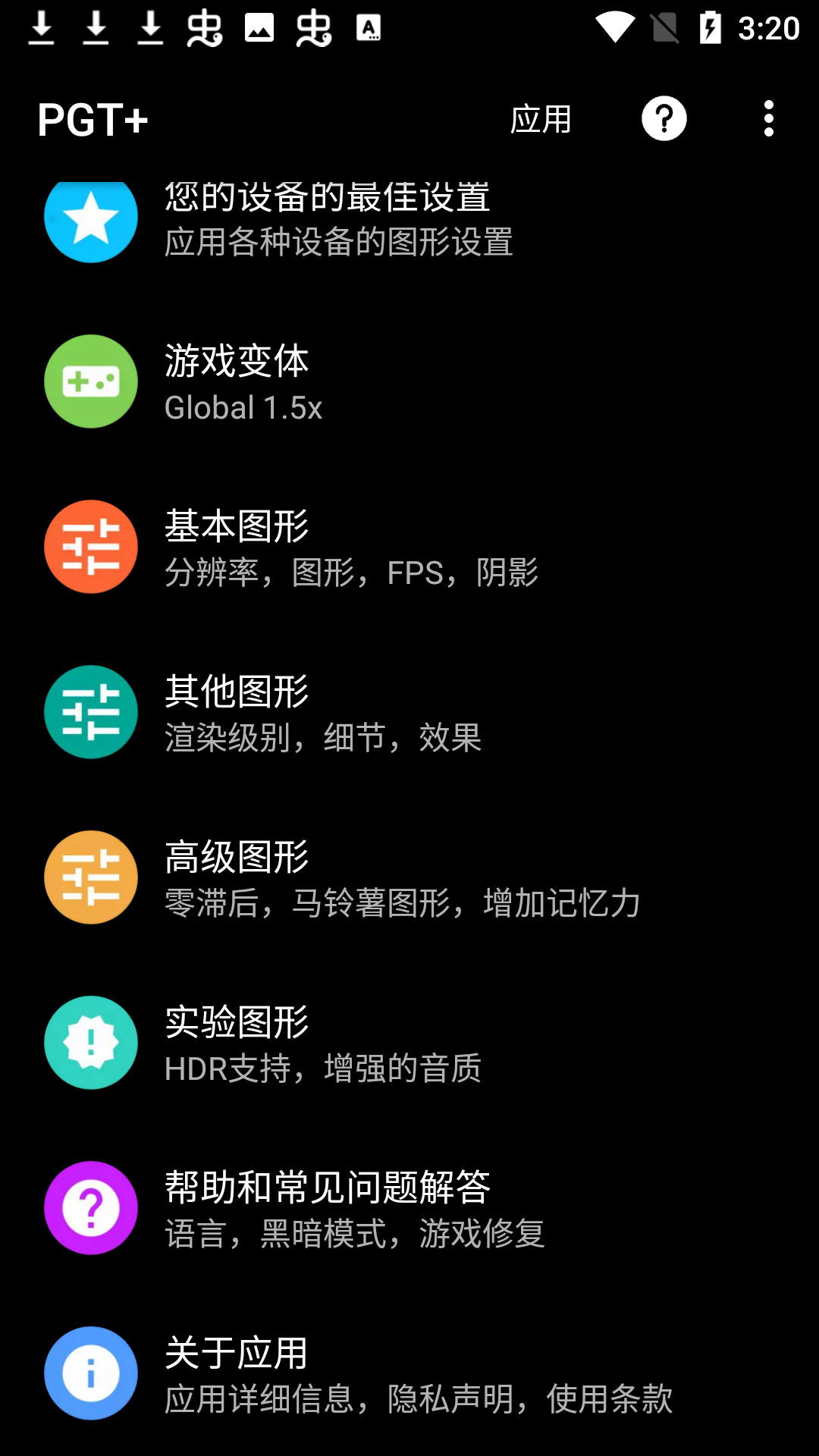Select 游戏变体 Global 1.5x
Screen dimensions: 819x1456
[x=409, y=382]
